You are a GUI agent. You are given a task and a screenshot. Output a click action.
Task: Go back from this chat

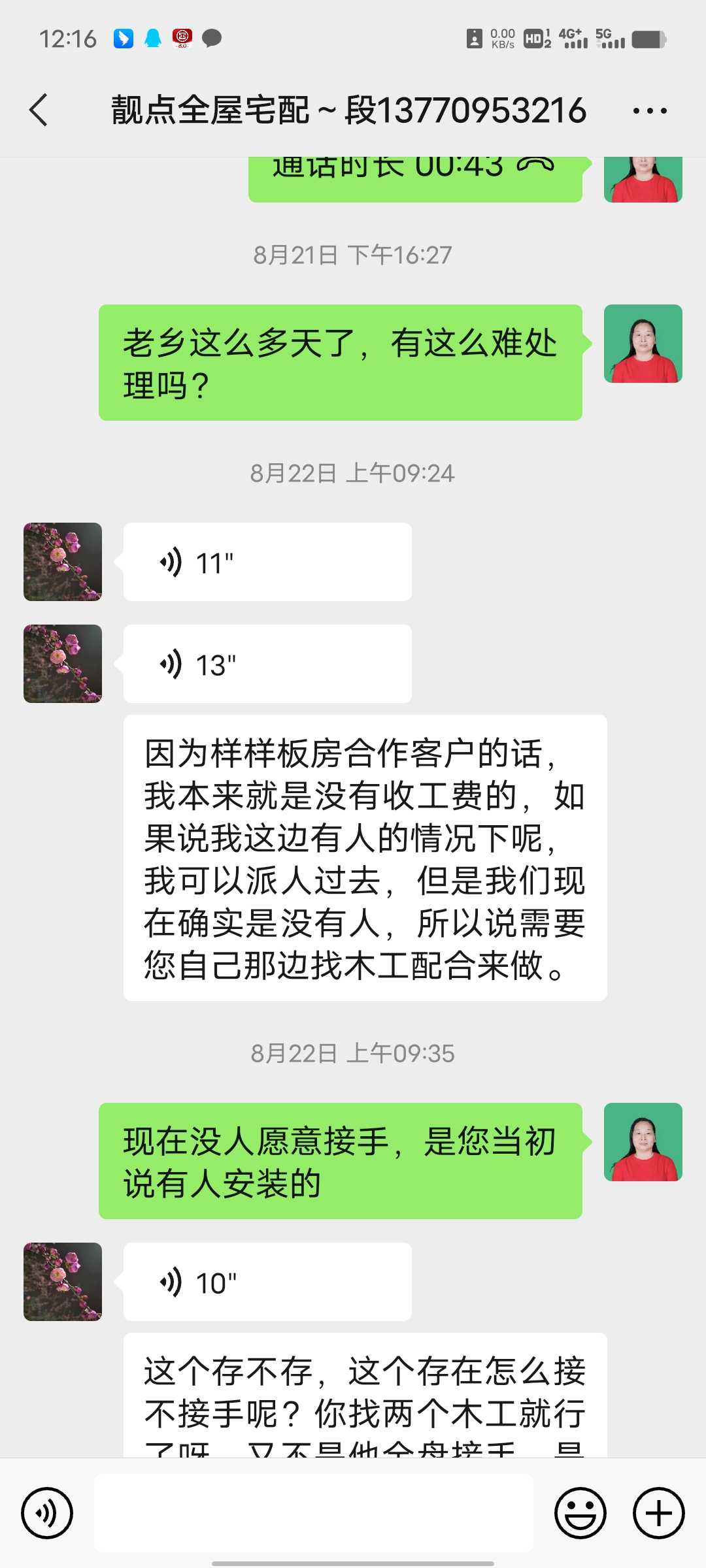(39, 110)
